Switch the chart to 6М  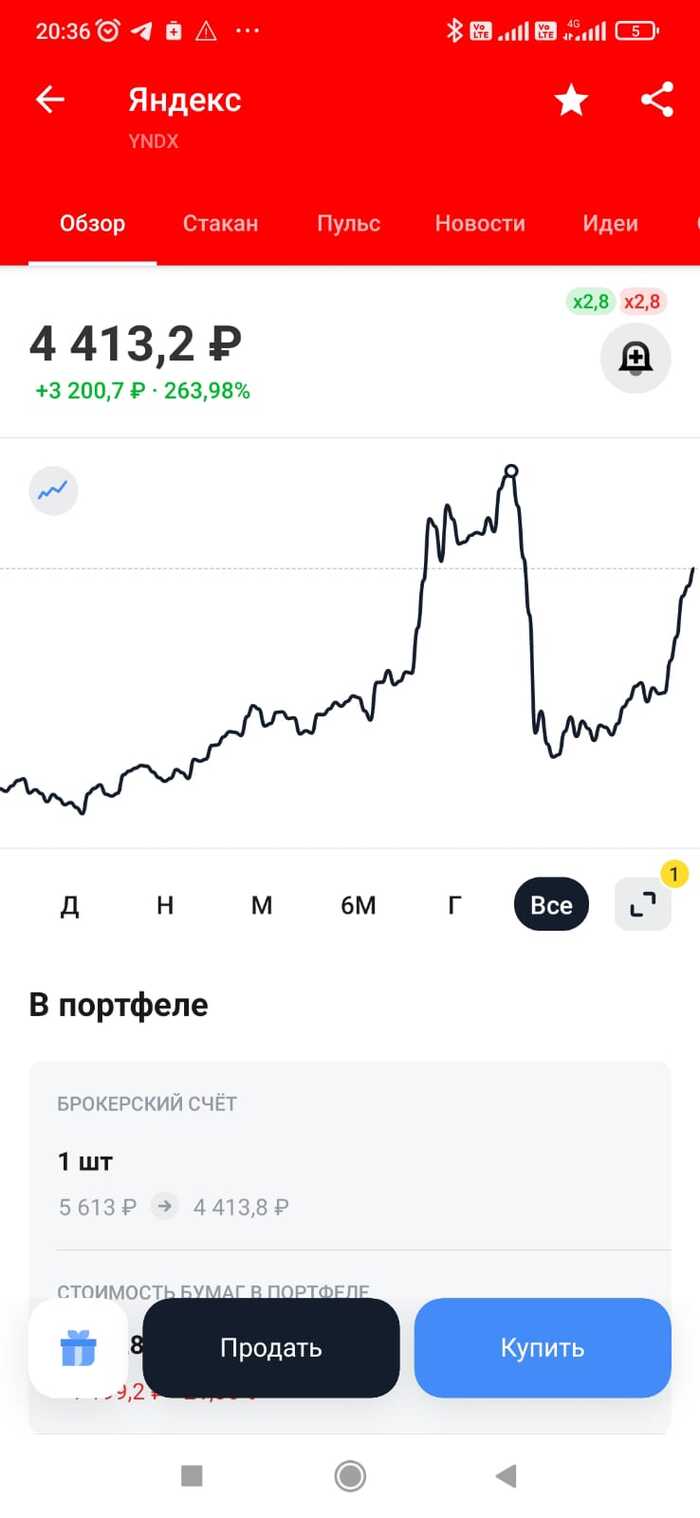(x=358, y=905)
